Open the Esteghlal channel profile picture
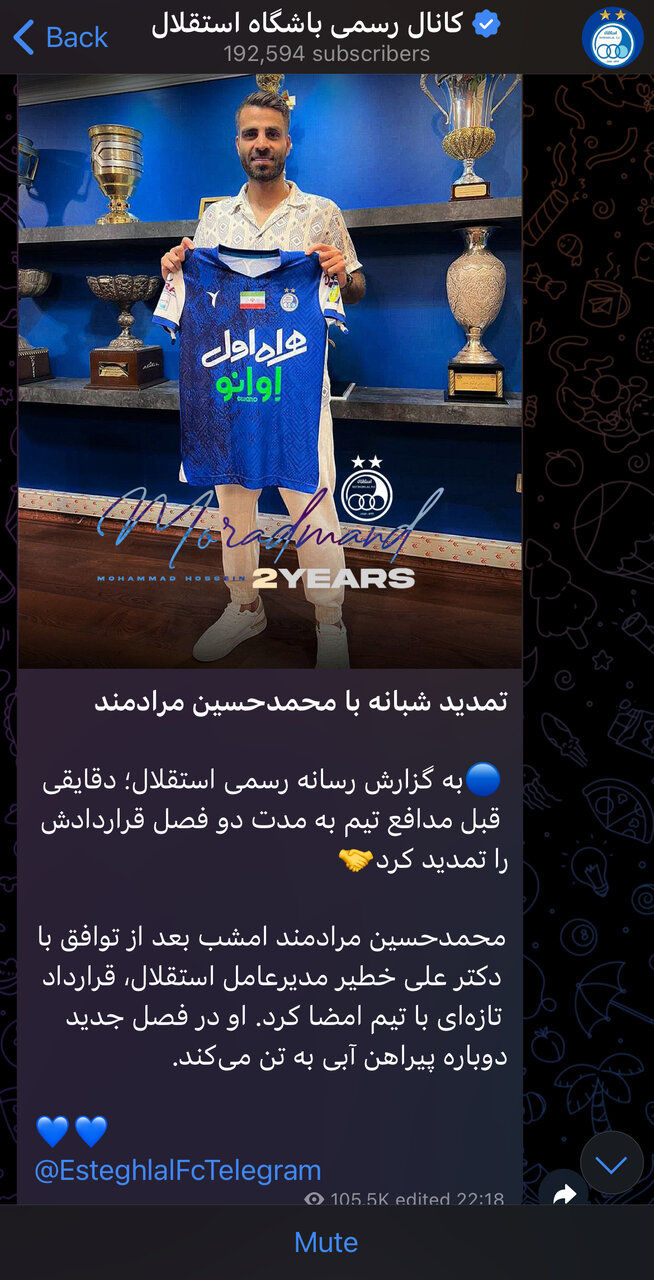The image size is (654, 1280). click(x=612, y=38)
